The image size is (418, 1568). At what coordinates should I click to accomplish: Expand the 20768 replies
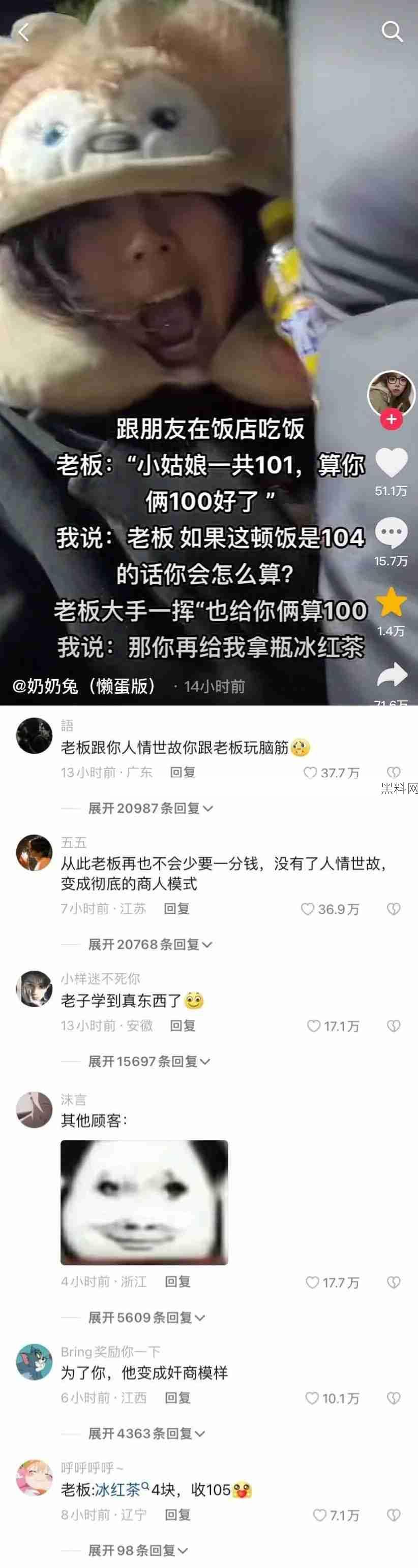pos(150,944)
